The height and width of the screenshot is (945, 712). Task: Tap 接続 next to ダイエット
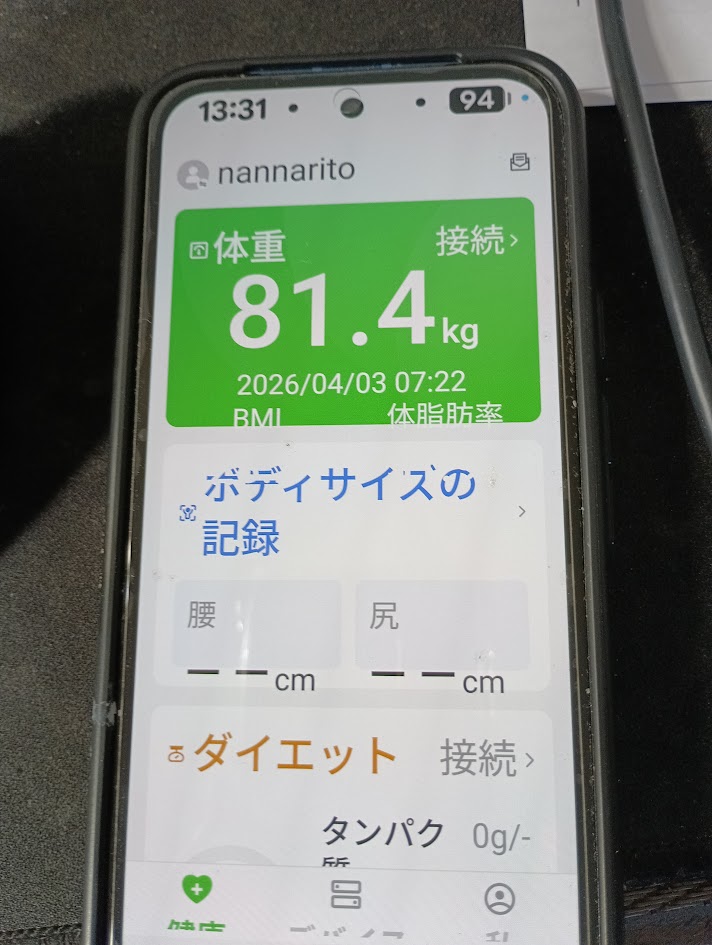[x=486, y=759]
